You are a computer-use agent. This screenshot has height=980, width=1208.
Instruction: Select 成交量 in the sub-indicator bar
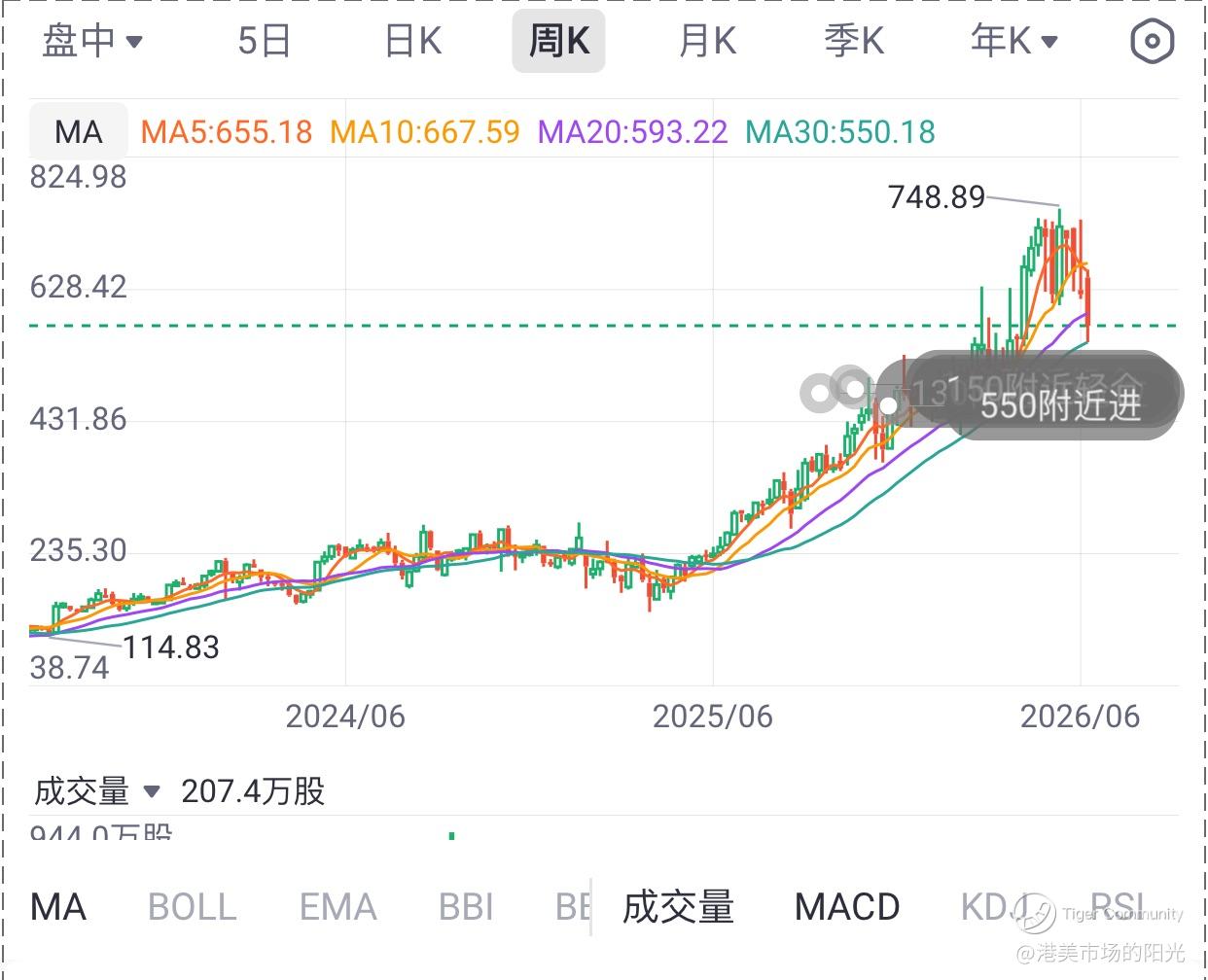(x=678, y=907)
